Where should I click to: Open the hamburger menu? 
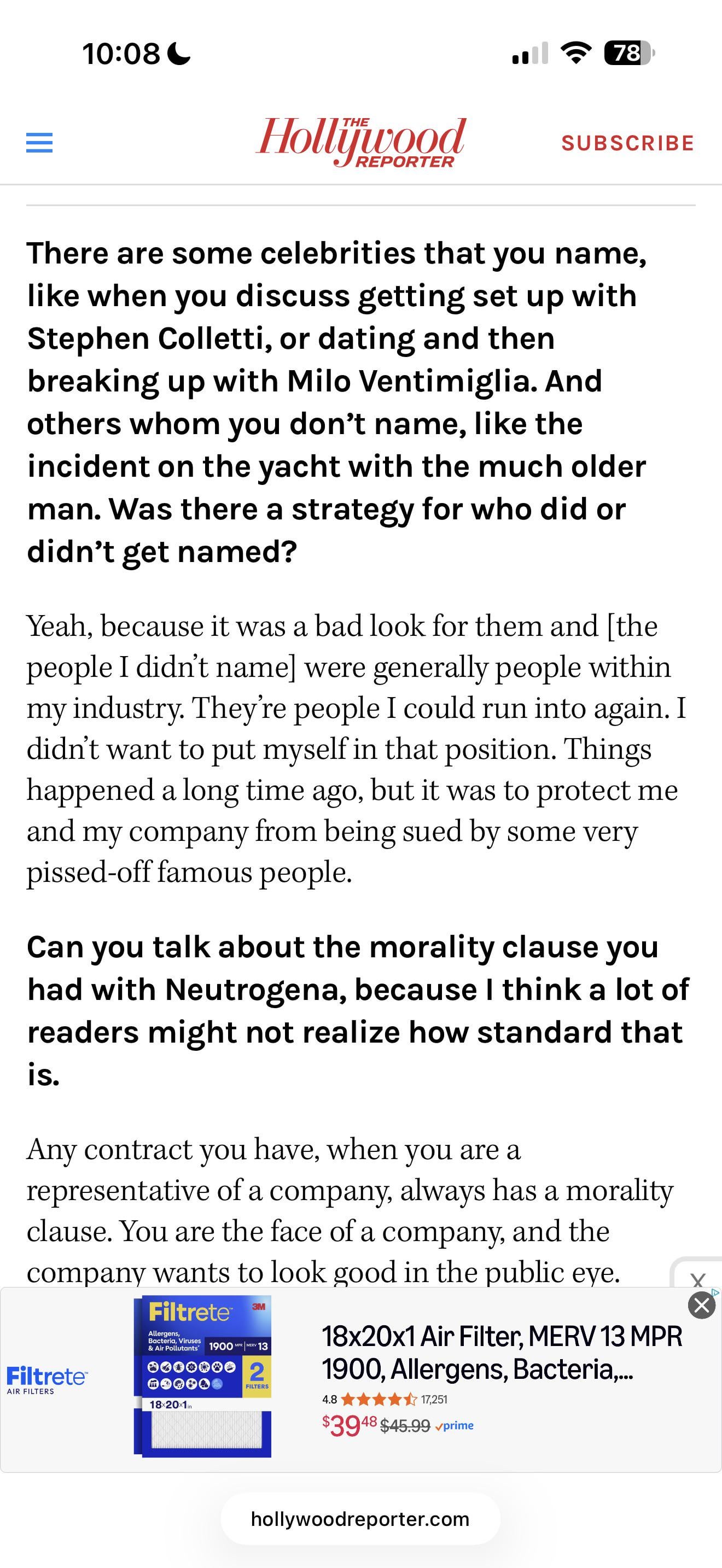click(39, 143)
